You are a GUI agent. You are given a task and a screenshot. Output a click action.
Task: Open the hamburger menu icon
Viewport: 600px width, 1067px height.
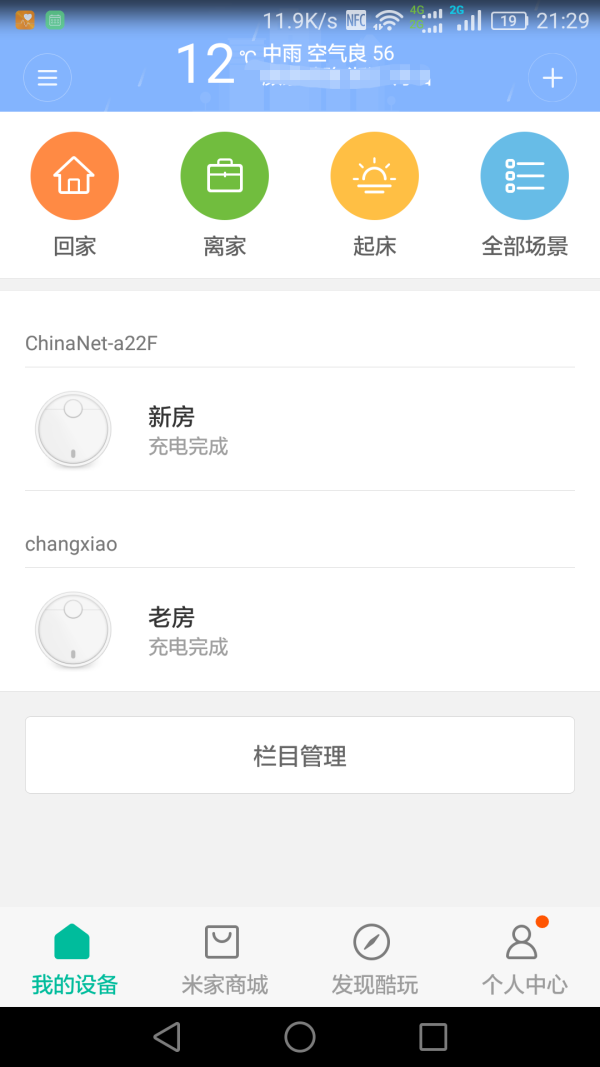coord(47,78)
